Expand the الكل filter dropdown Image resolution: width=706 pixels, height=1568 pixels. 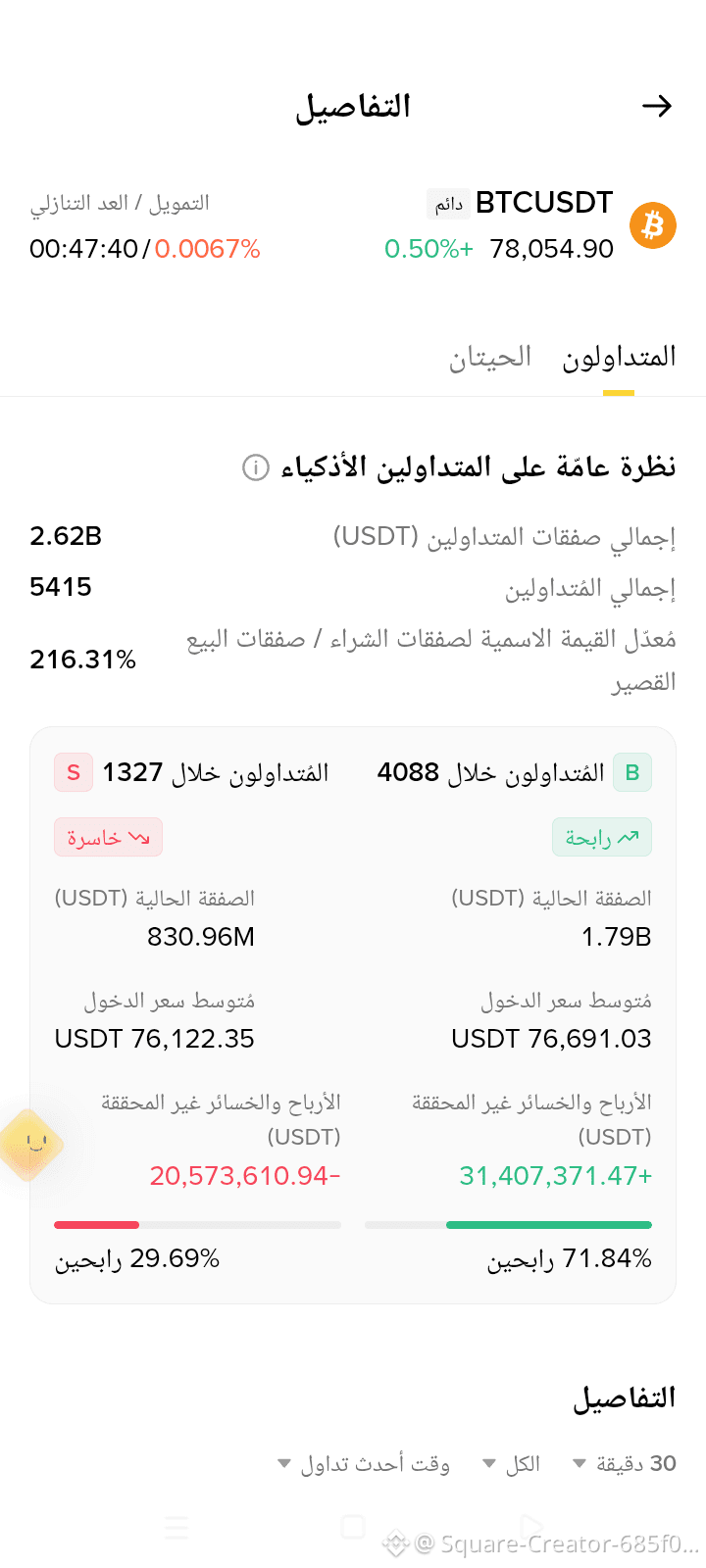[511, 1463]
